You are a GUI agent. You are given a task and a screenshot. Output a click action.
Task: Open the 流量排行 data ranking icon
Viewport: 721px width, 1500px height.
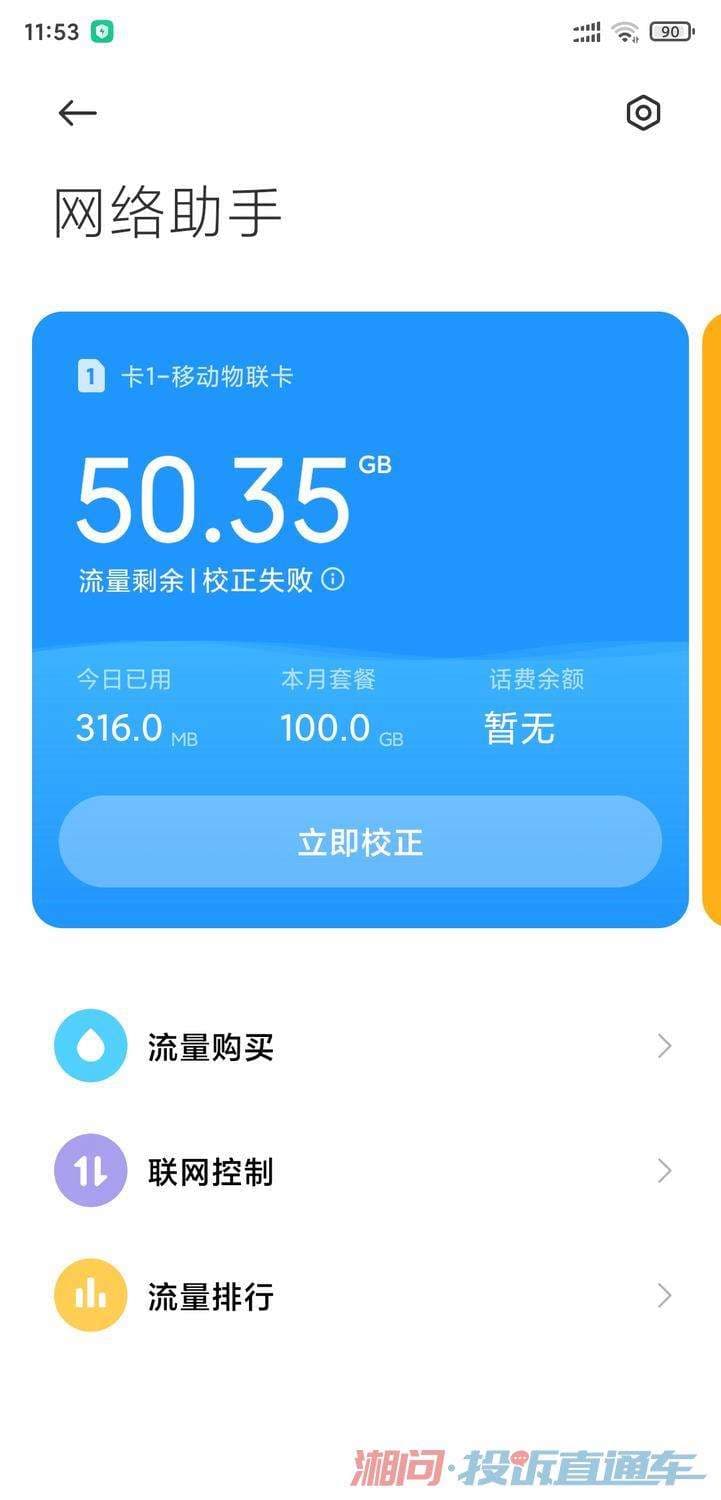point(89,1295)
